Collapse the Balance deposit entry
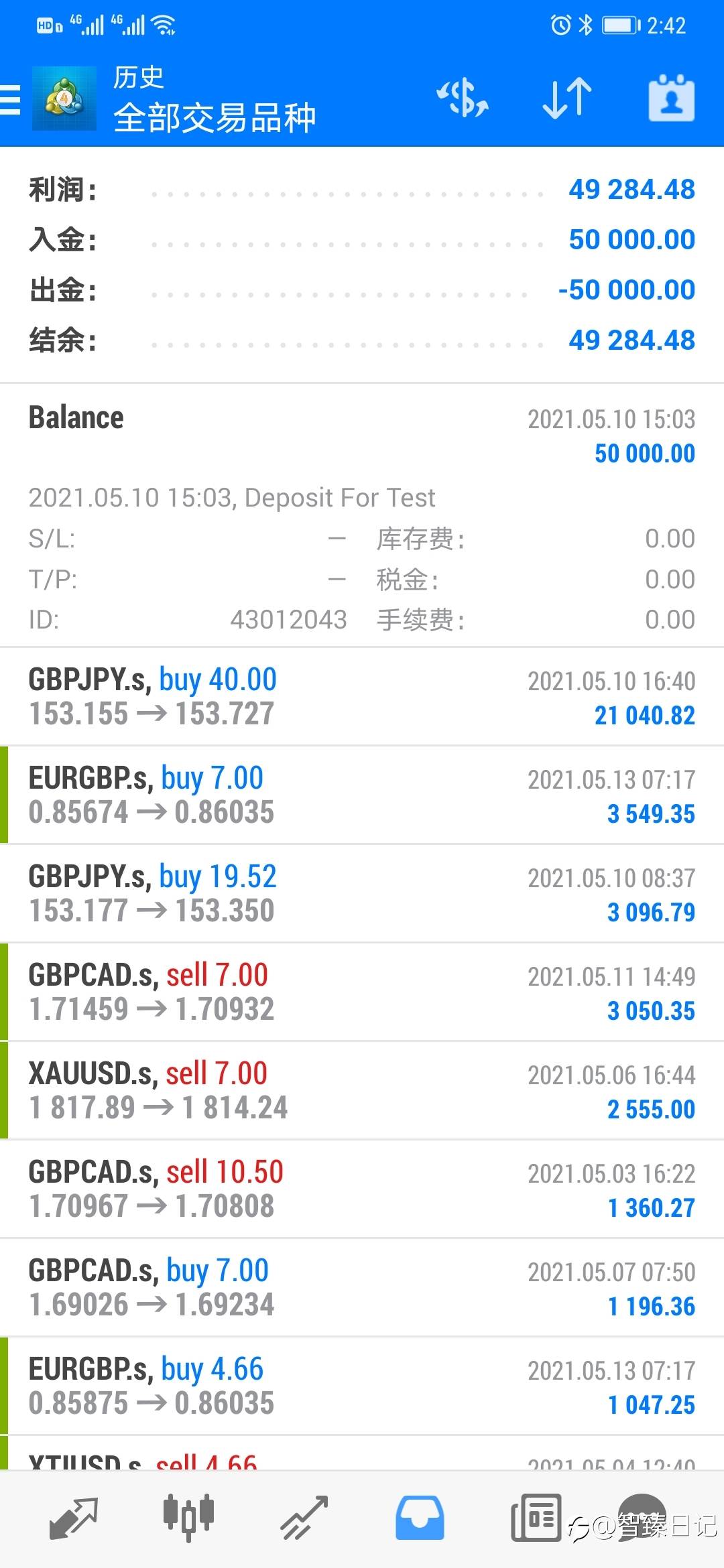This screenshot has height=1568, width=724. [362, 515]
